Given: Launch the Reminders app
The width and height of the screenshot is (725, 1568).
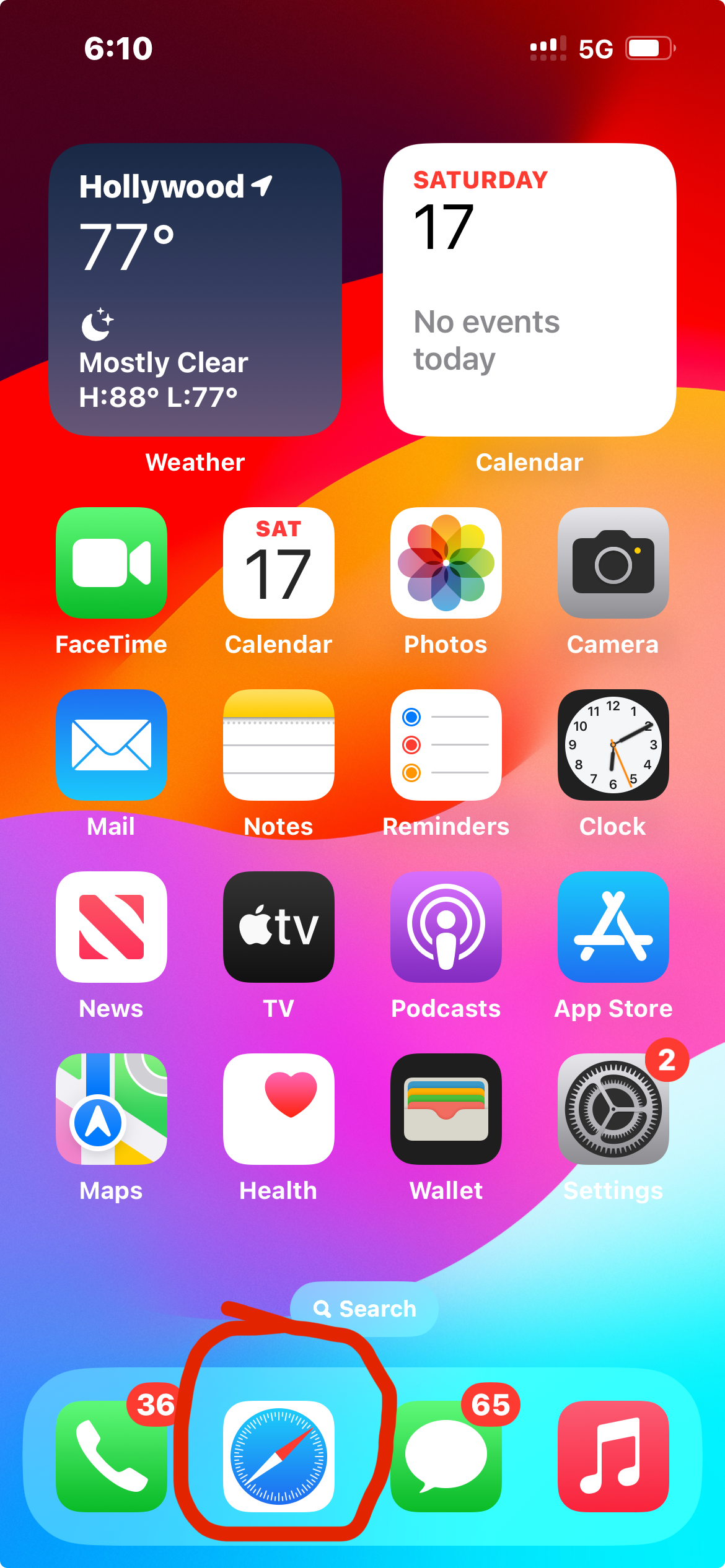Looking at the screenshot, I should [446, 744].
